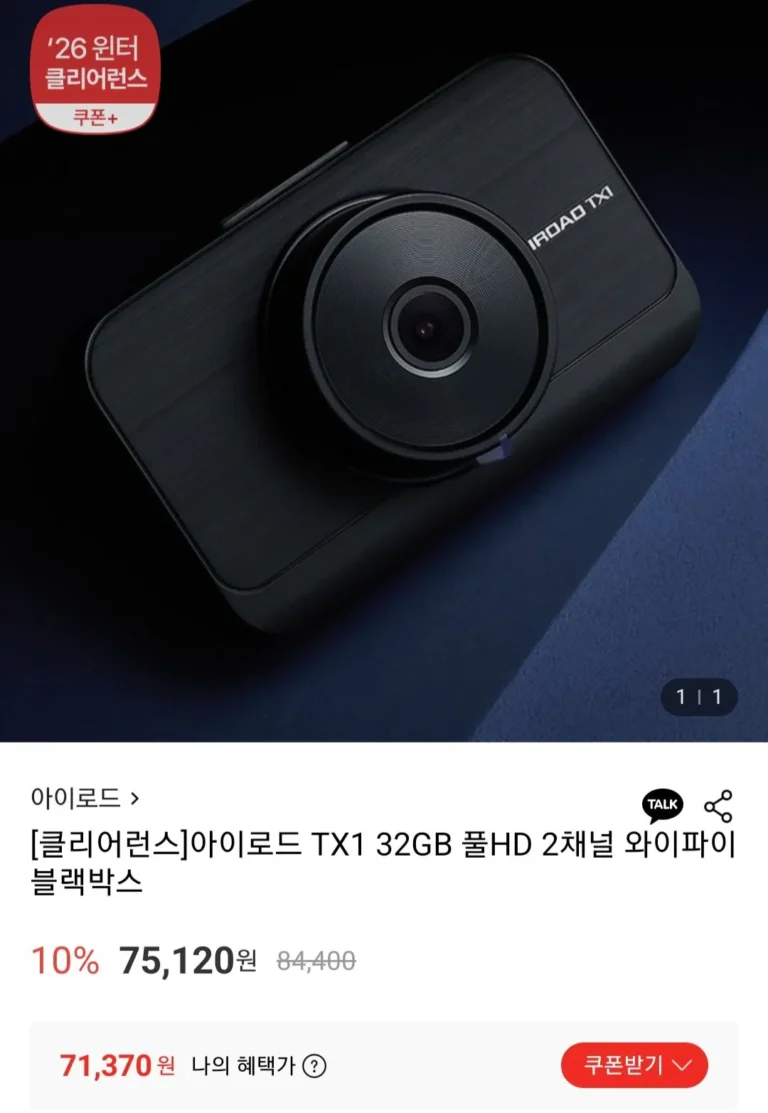Open the dashcam product image
768x1113 pixels.
click(x=384, y=370)
